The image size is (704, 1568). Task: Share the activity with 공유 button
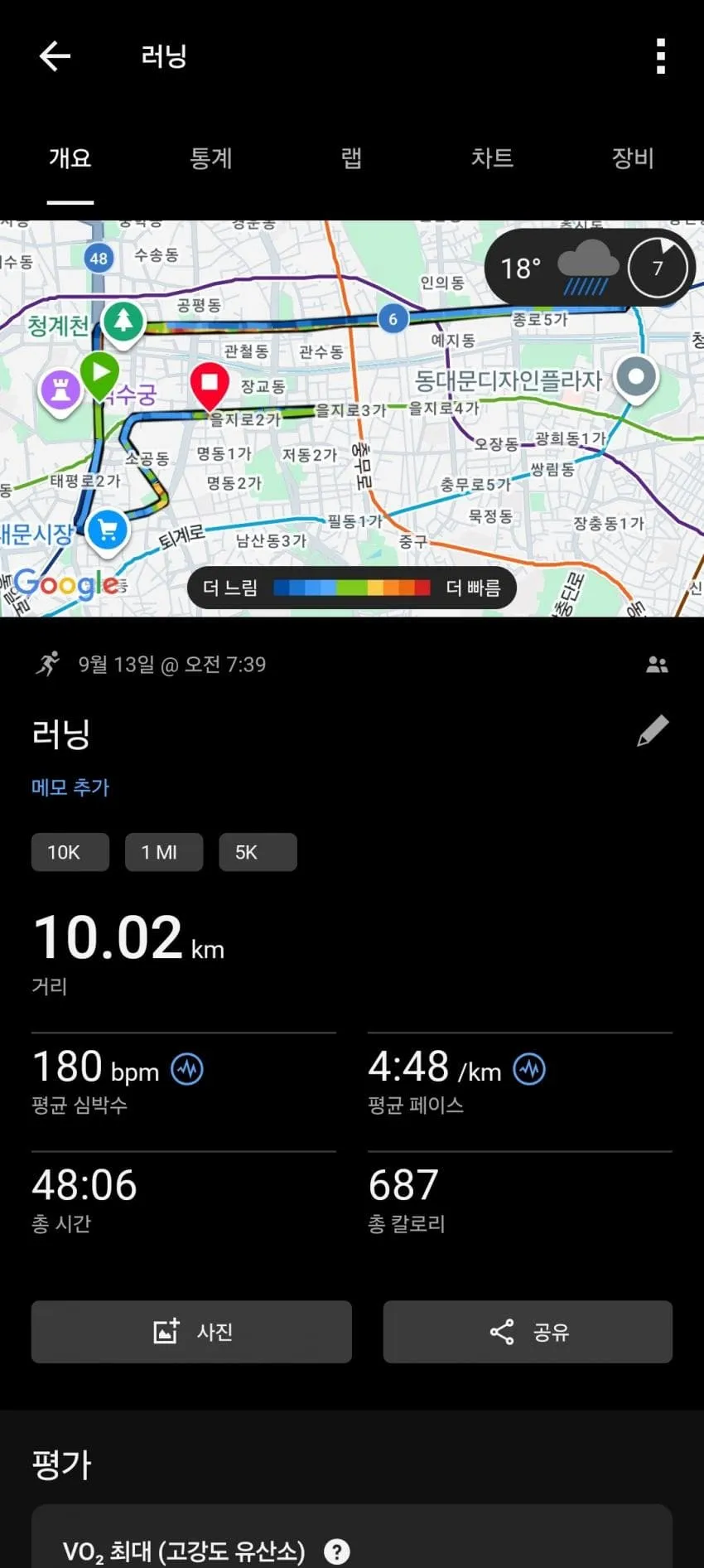(528, 1332)
